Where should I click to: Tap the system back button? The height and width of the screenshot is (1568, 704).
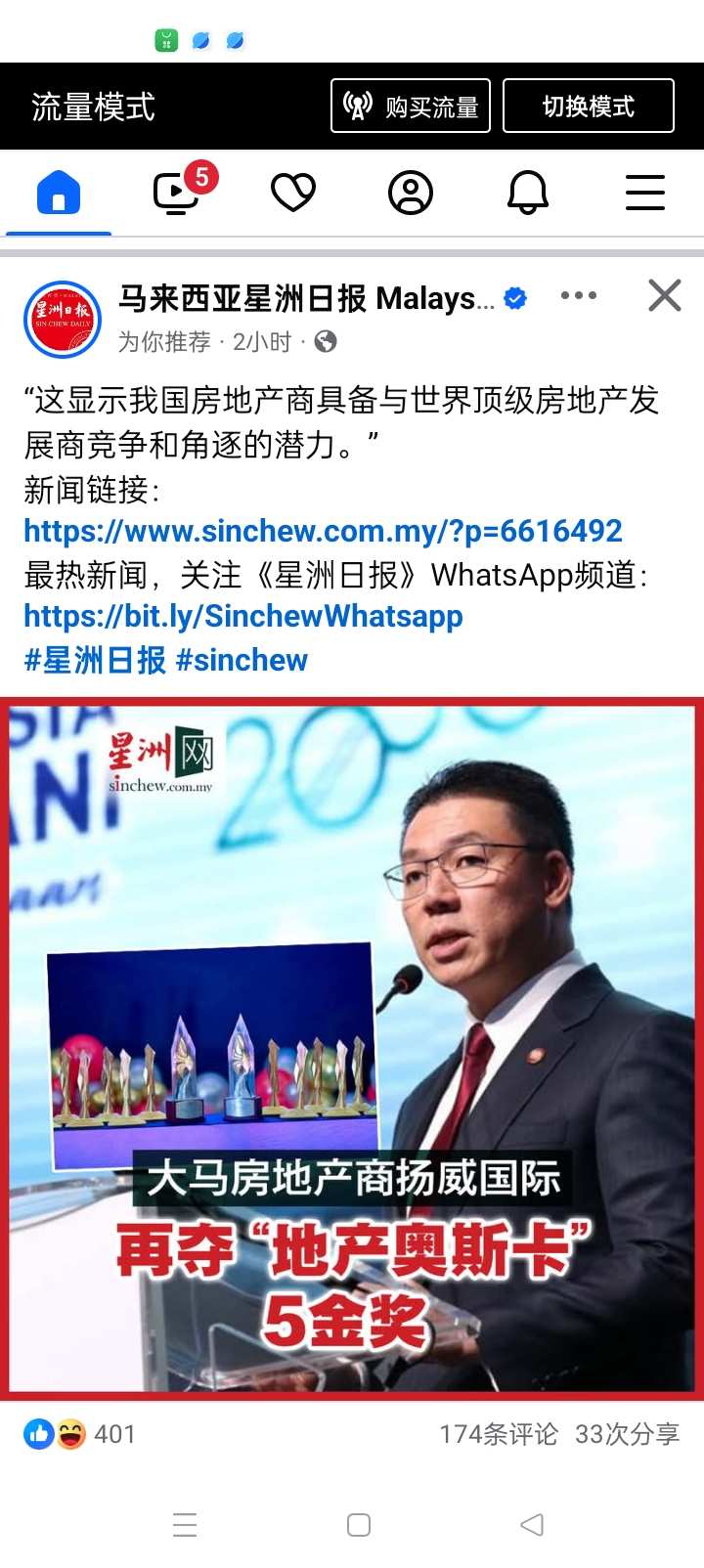pyautogui.click(x=532, y=1524)
